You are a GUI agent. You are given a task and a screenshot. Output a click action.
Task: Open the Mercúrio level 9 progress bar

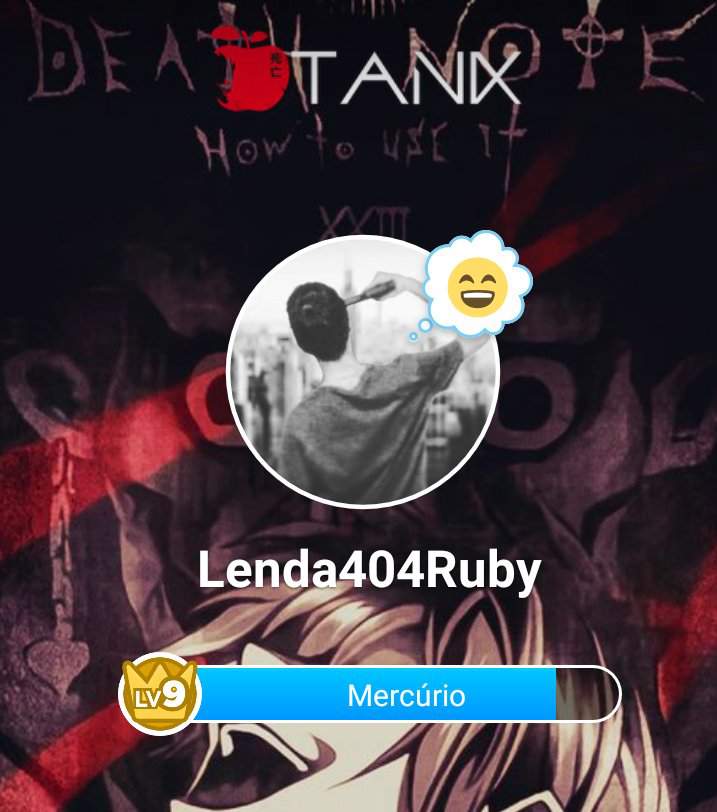click(405, 694)
